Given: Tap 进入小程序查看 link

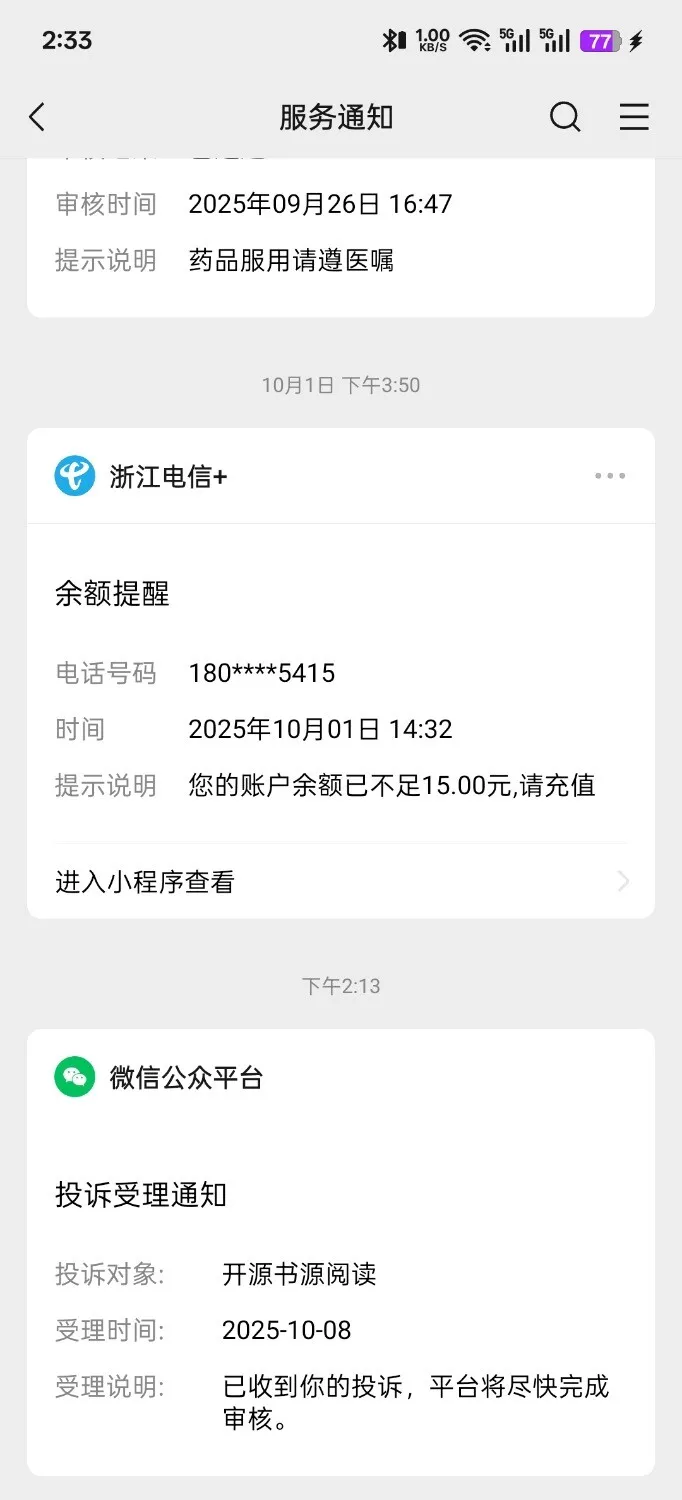Looking at the screenshot, I should tap(340, 881).
